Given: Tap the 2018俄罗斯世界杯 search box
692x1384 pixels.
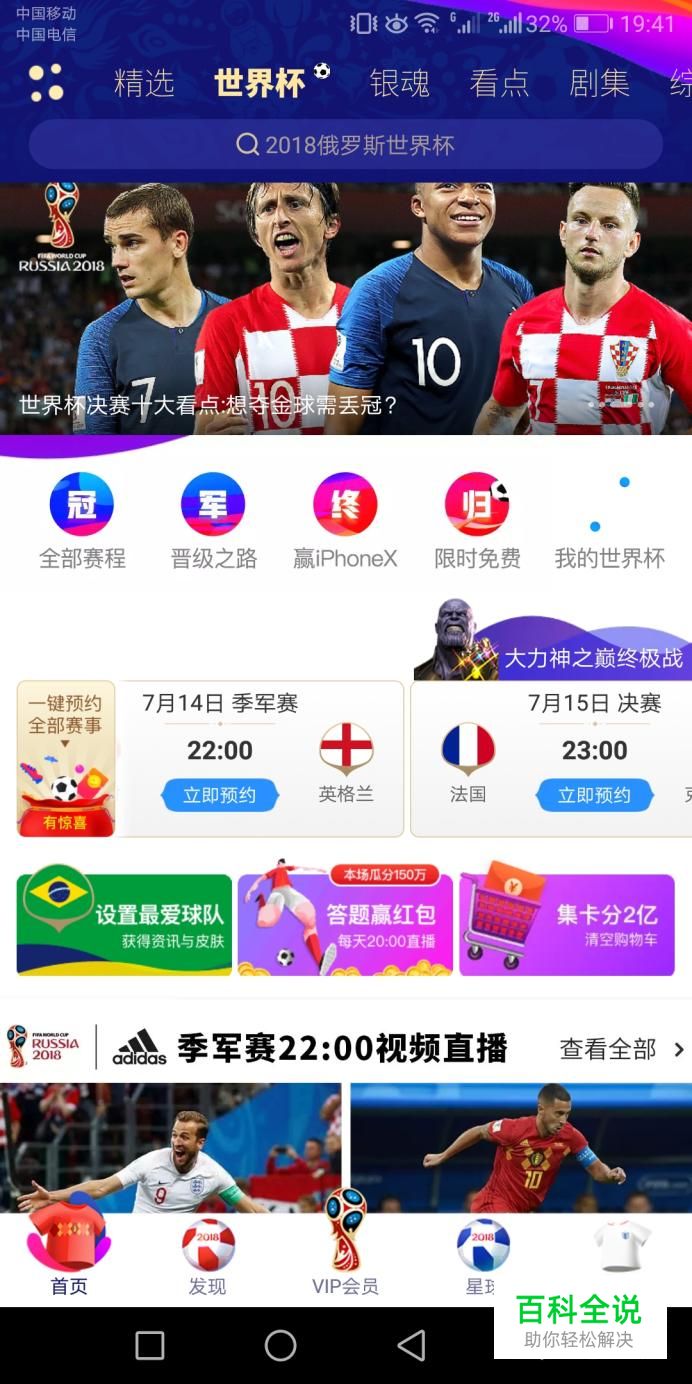Looking at the screenshot, I should click(x=345, y=145).
